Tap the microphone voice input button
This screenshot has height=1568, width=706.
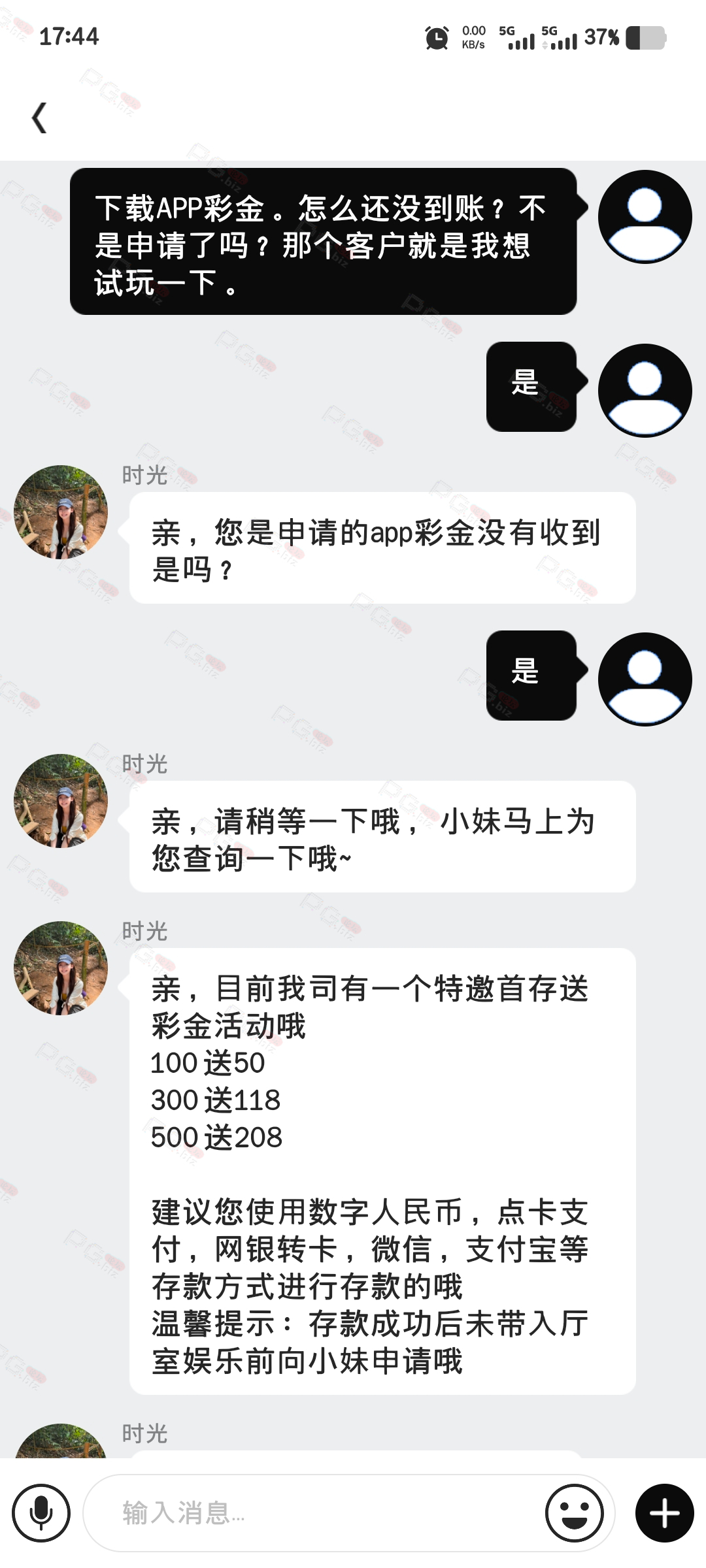[41, 1512]
